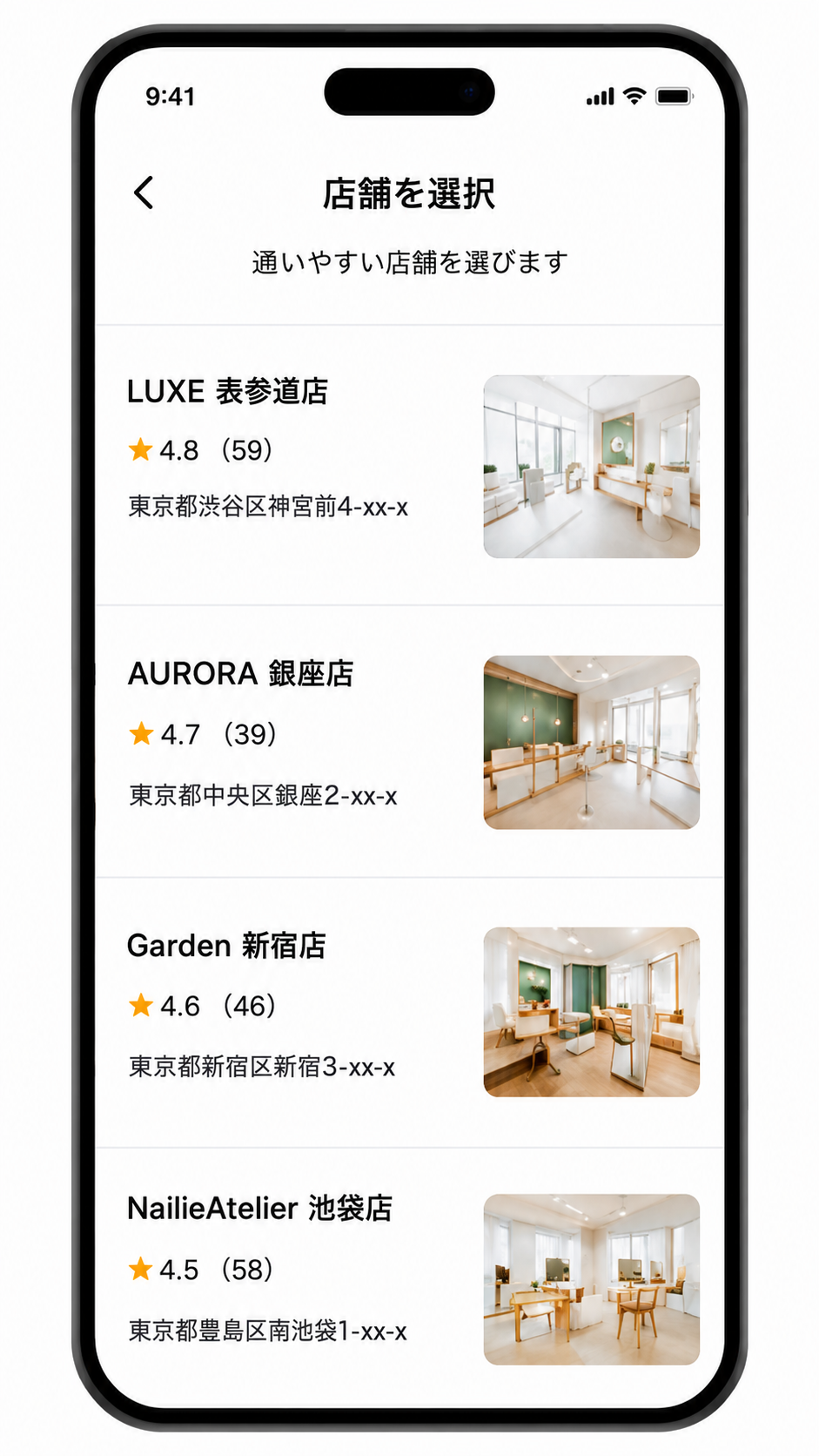
Task: Open the Garden 新宿店 listing
Action: click(x=409, y=1013)
